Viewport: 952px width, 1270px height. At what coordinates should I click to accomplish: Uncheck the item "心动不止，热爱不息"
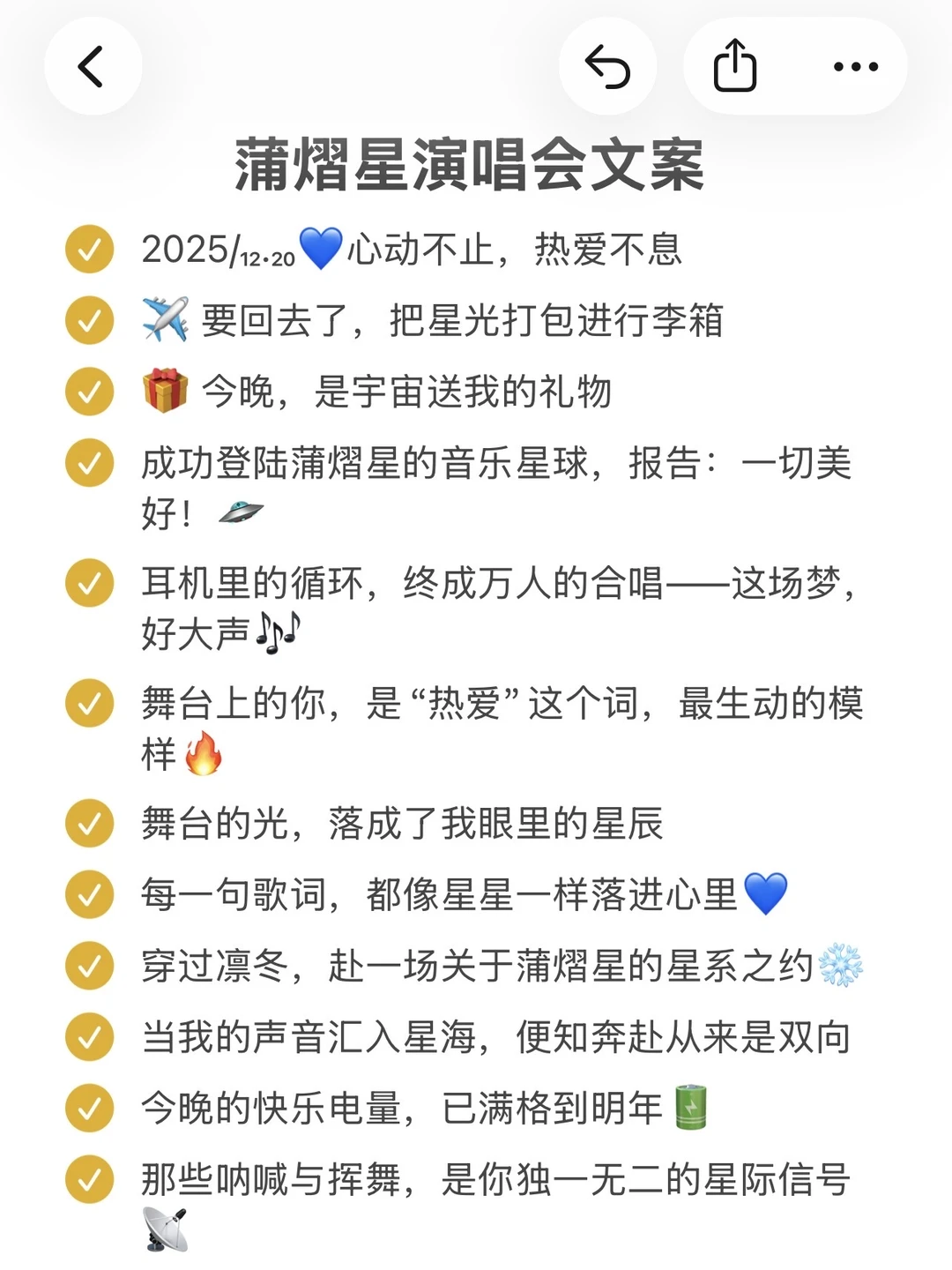pyautogui.click(x=90, y=250)
